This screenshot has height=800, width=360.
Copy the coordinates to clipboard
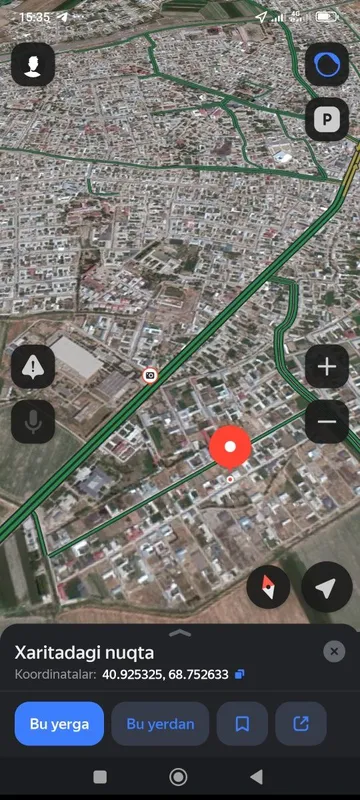tap(239, 674)
